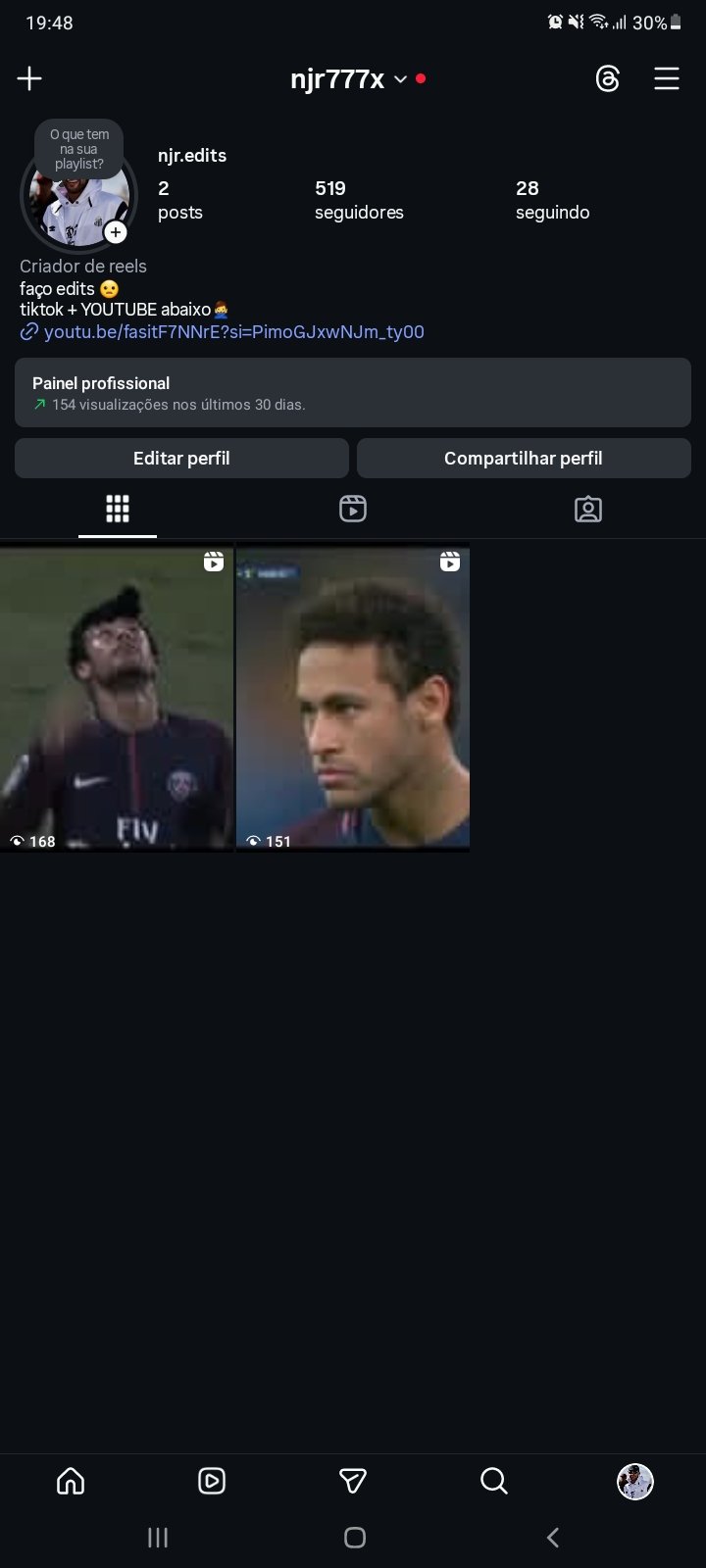The width and height of the screenshot is (706, 1568).
Task: Go to the home feed tab
Action: [x=71, y=1480]
